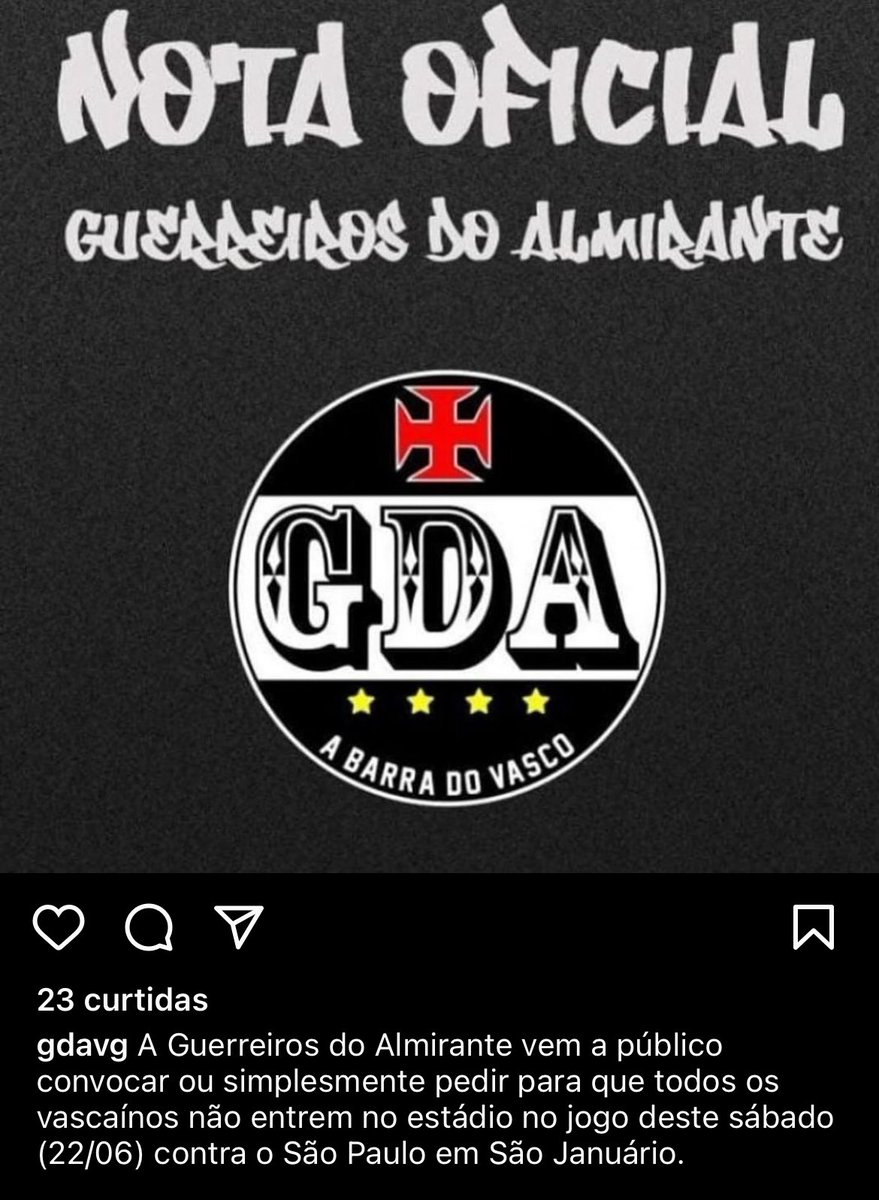Open the gdavg profile from the caption
The height and width of the screenshot is (1200, 879).
(x=80, y=1047)
